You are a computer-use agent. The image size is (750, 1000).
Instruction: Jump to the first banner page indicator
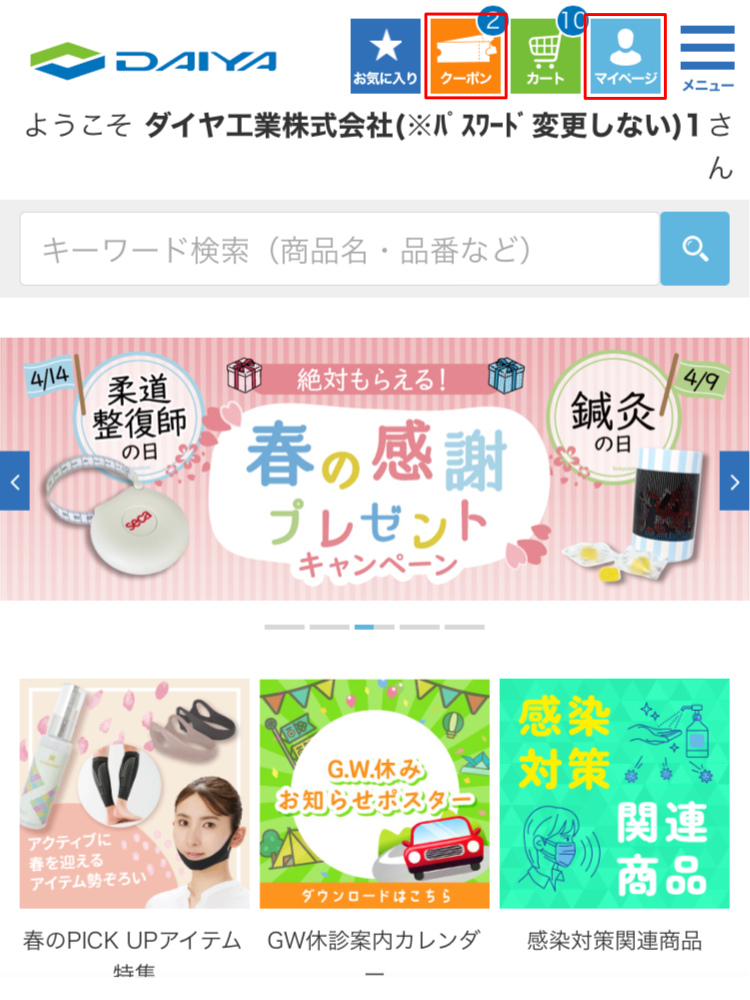coord(284,627)
